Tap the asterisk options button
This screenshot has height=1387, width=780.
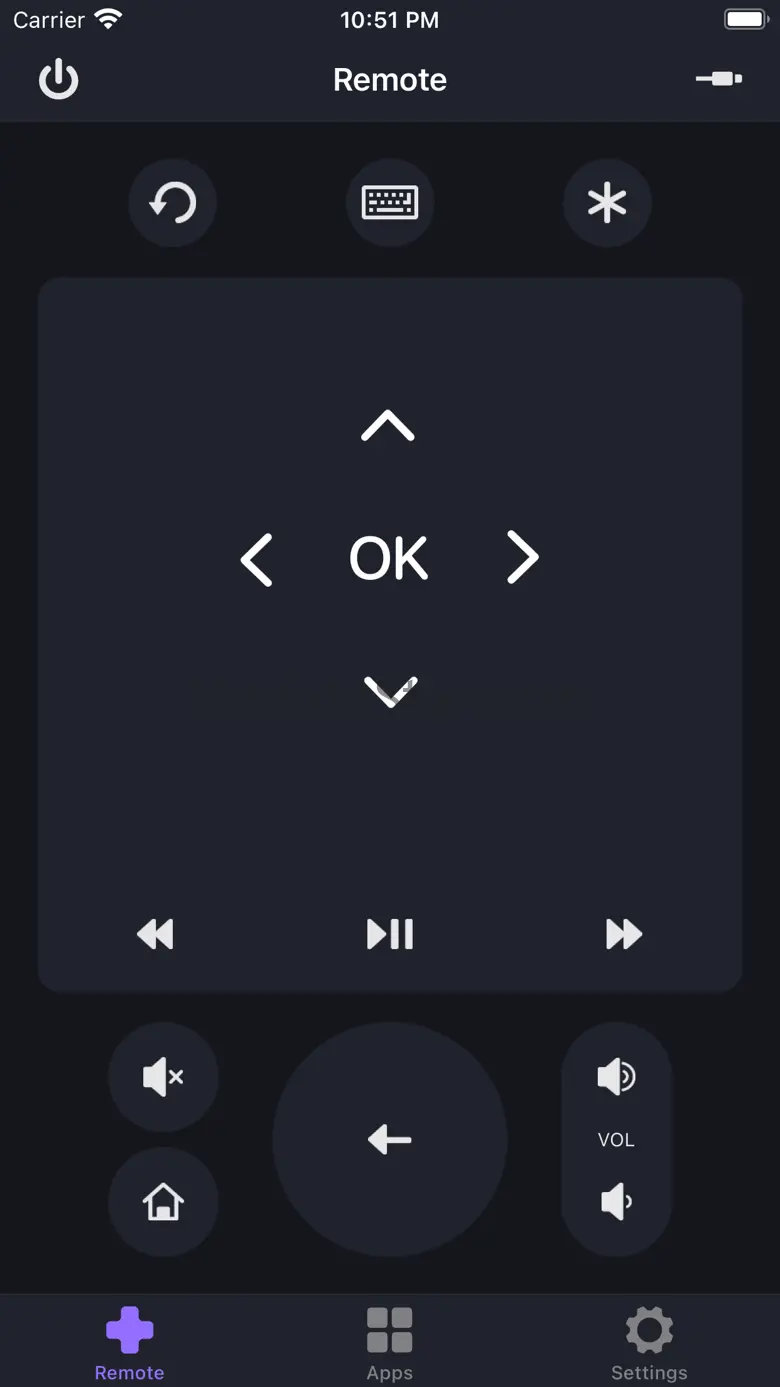click(607, 203)
